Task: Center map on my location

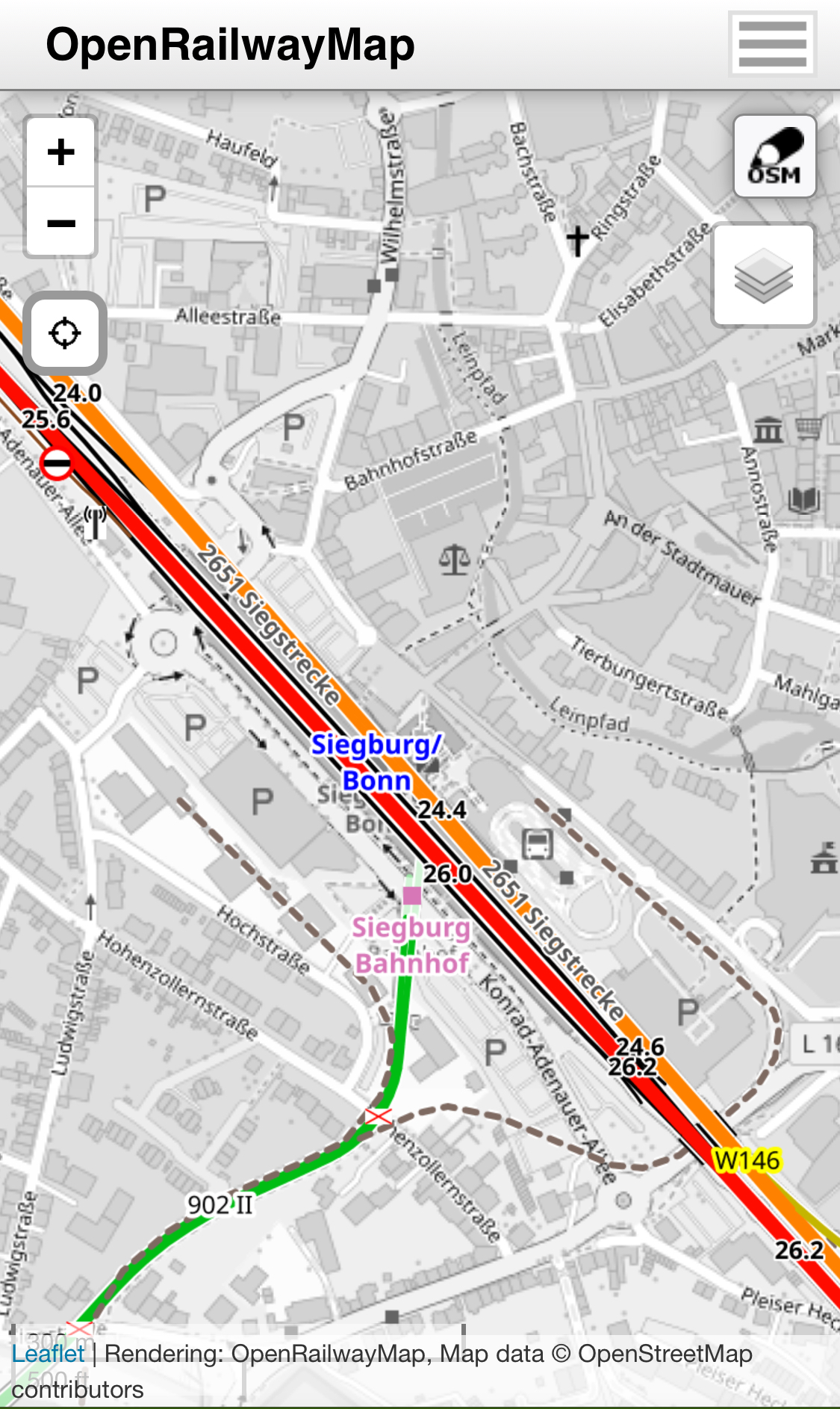Action: (x=64, y=333)
